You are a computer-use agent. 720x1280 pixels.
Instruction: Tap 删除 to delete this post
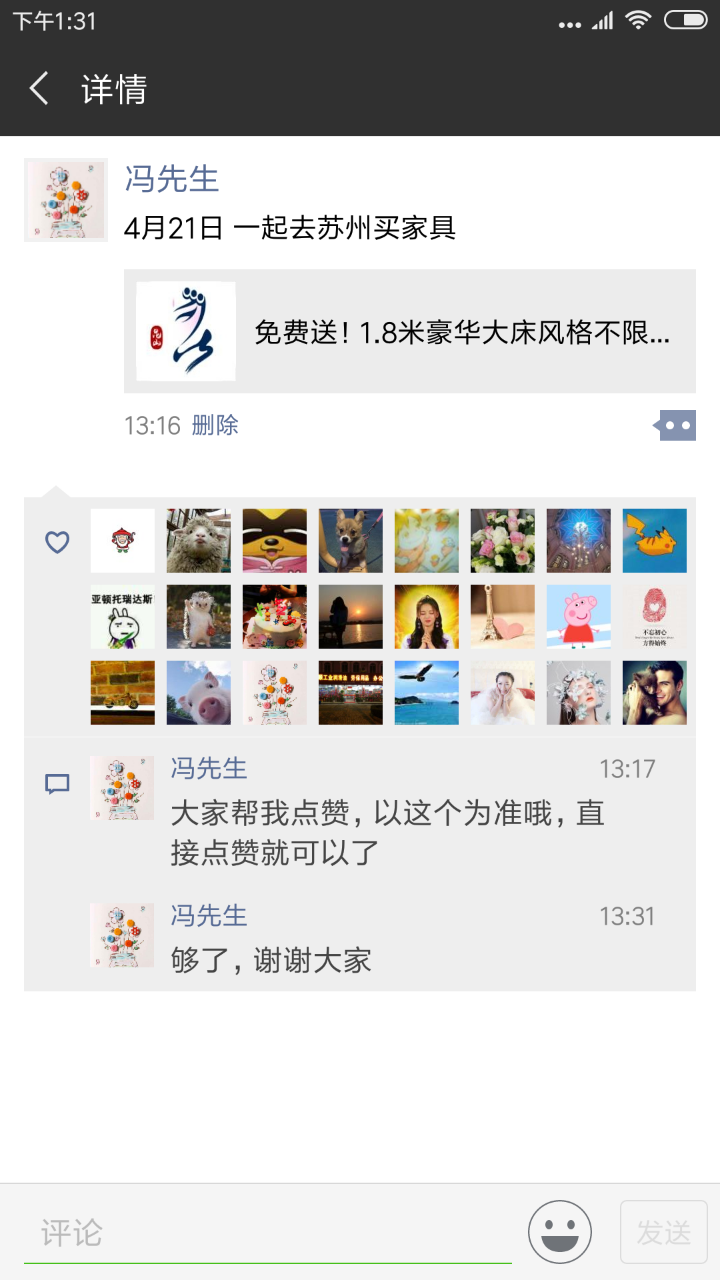pos(214,426)
